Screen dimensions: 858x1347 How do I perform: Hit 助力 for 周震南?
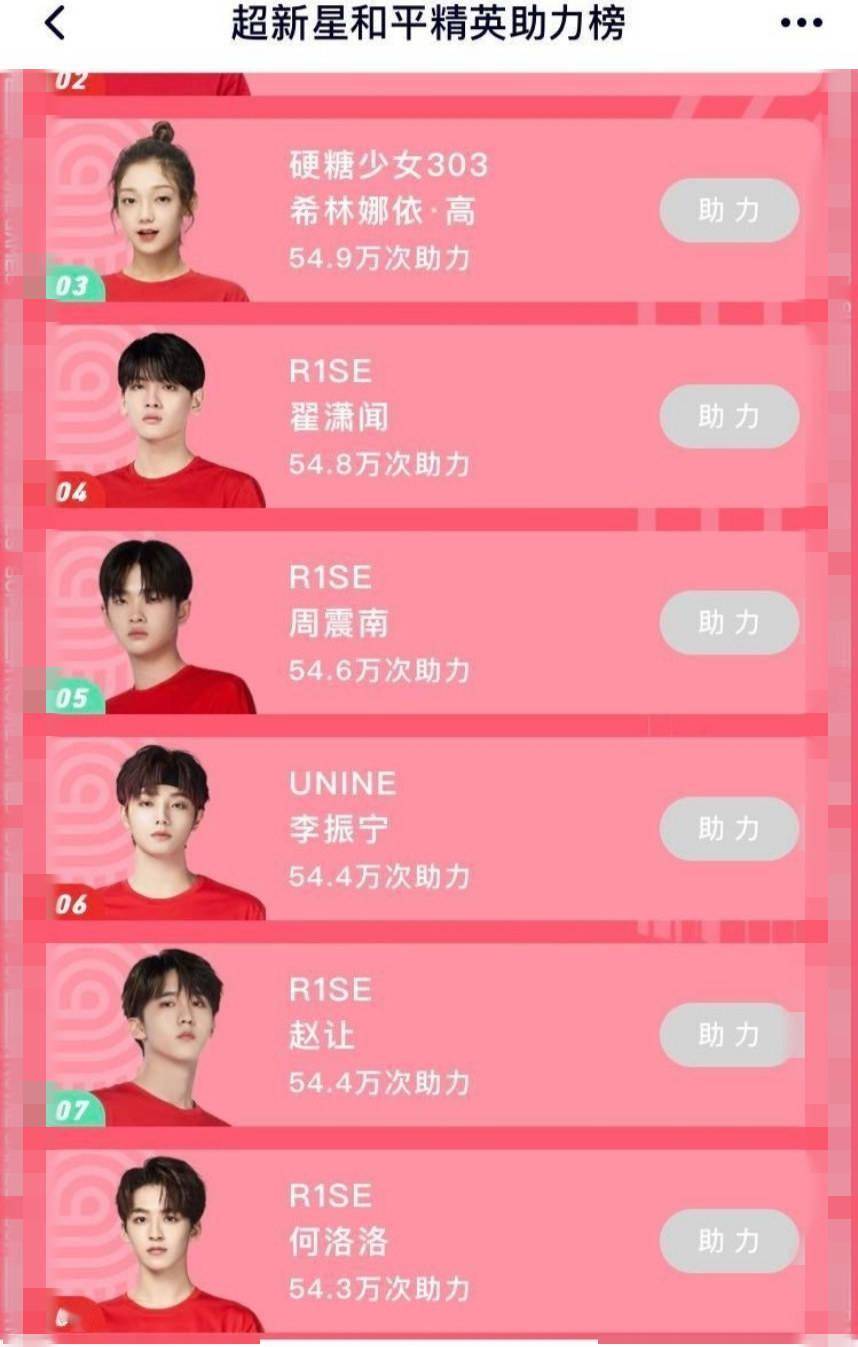[x=729, y=623]
